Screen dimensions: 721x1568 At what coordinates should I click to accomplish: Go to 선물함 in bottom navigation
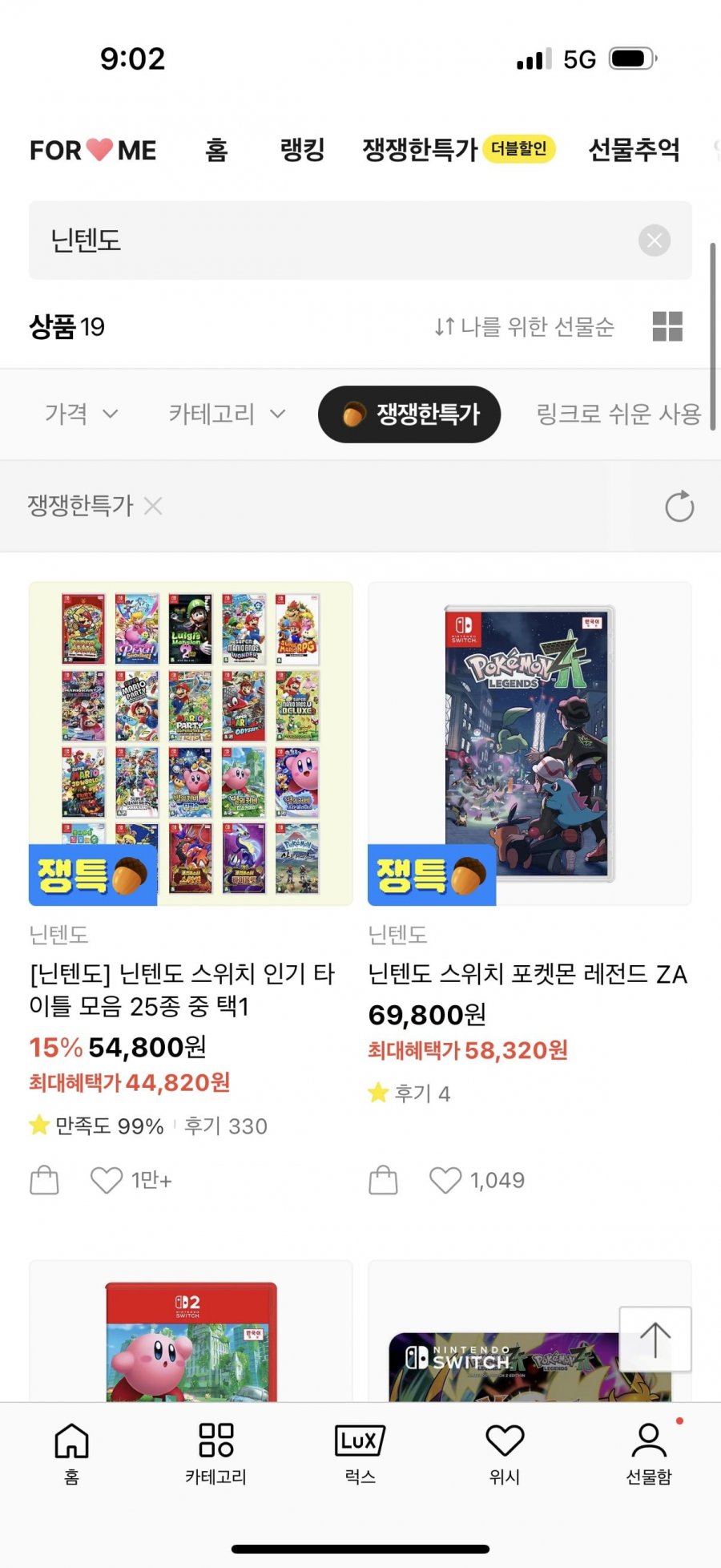point(648,1454)
